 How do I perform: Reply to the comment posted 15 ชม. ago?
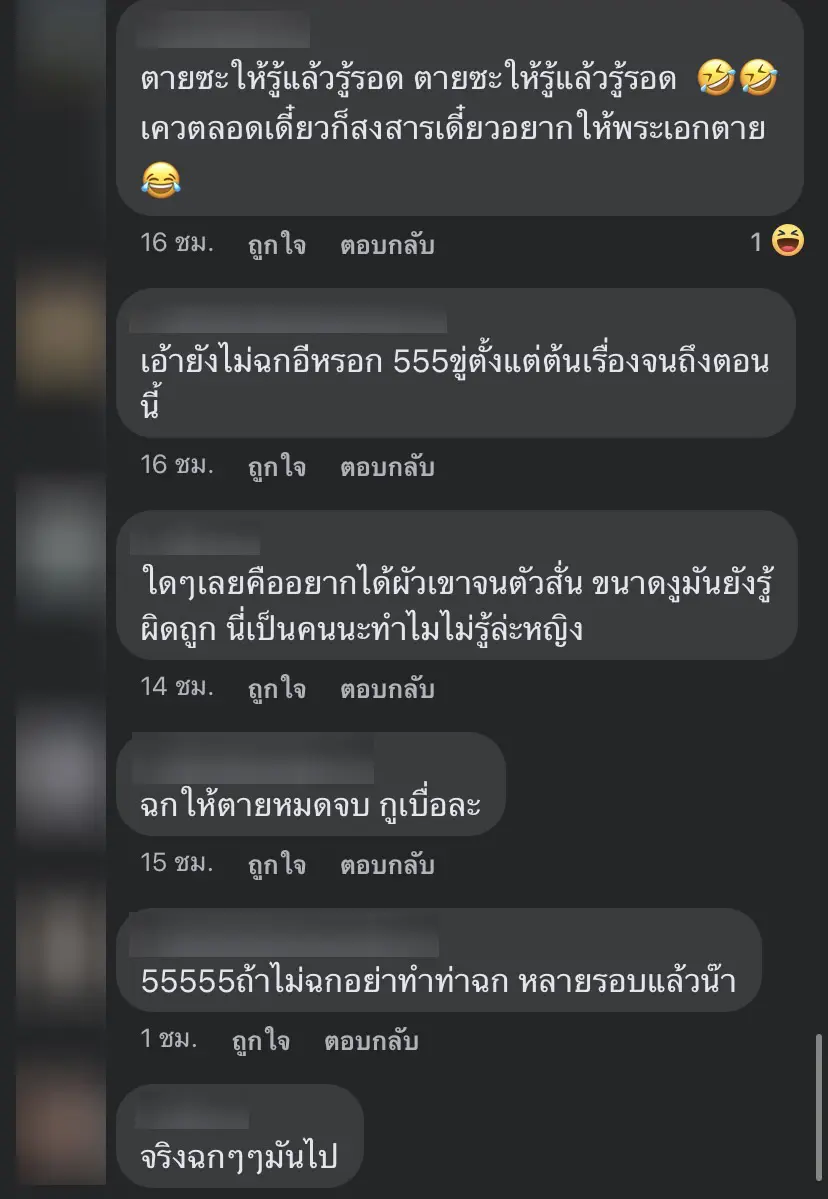(x=387, y=865)
